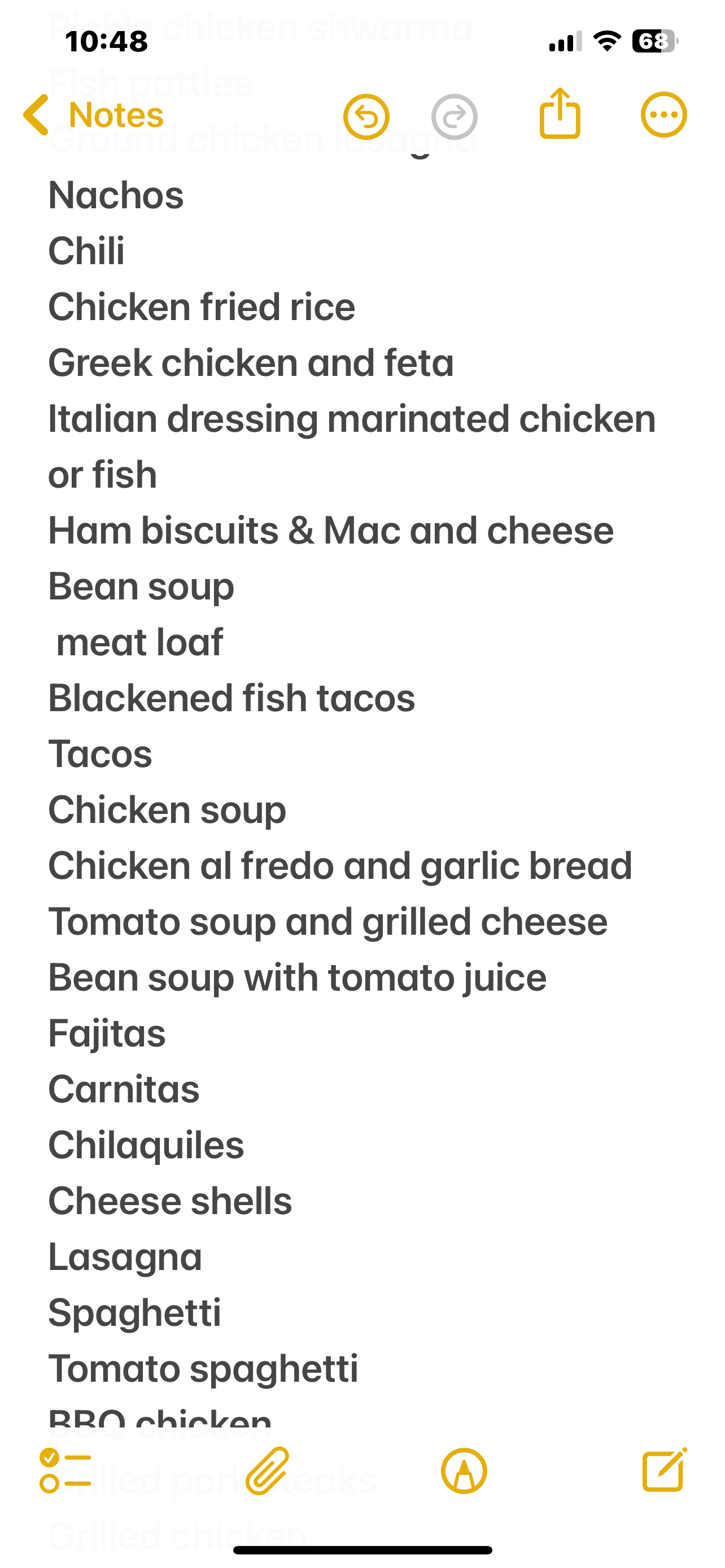Tap the redo arrow icon
The image size is (725, 1568).
coord(454,116)
